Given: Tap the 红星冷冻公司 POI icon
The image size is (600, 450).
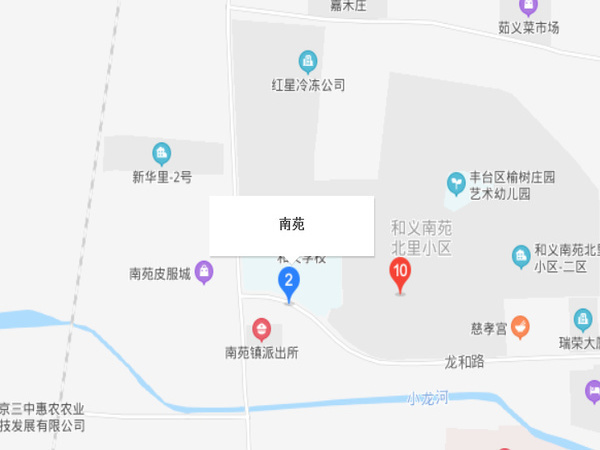Looking at the screenshot, I should tap(308, 62).
